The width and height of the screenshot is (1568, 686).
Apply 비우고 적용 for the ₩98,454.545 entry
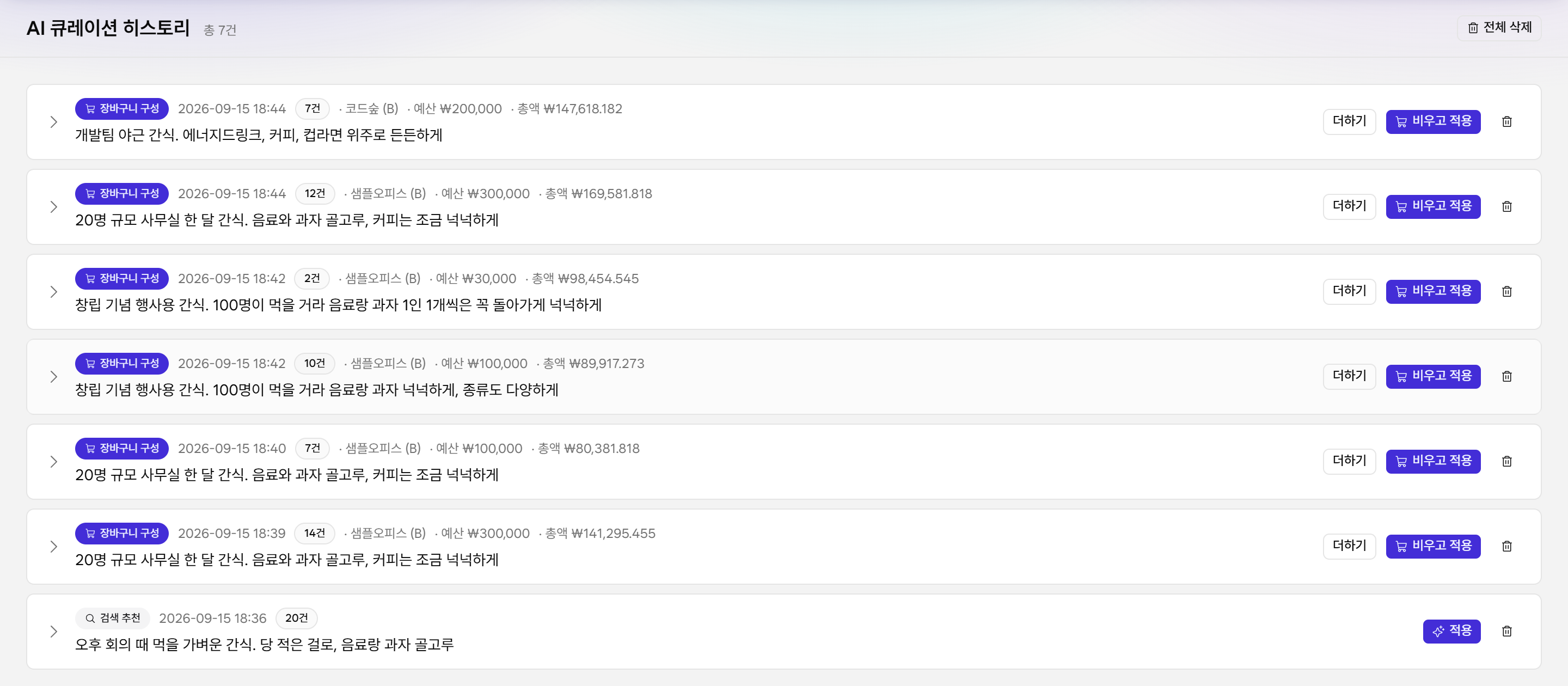coord(1433,291)
